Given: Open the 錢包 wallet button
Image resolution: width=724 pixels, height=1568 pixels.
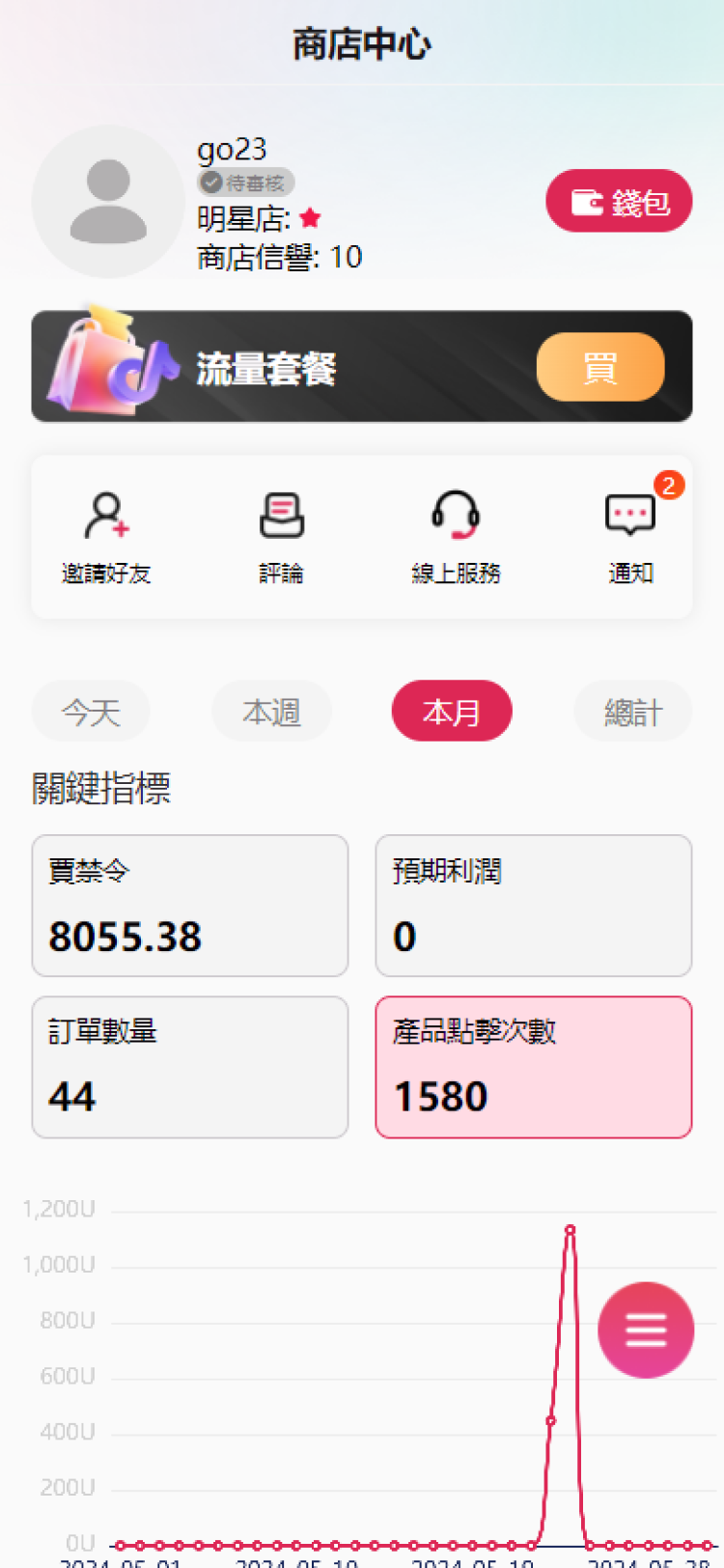Looking at the screenshot, I should [x=619, y=201].
